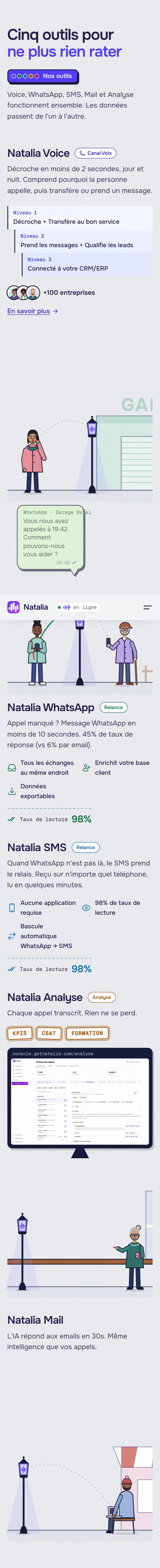This screenshot has width=160, height=1568.
Task: Tap the Nos outils button
Action: [43, 76]
